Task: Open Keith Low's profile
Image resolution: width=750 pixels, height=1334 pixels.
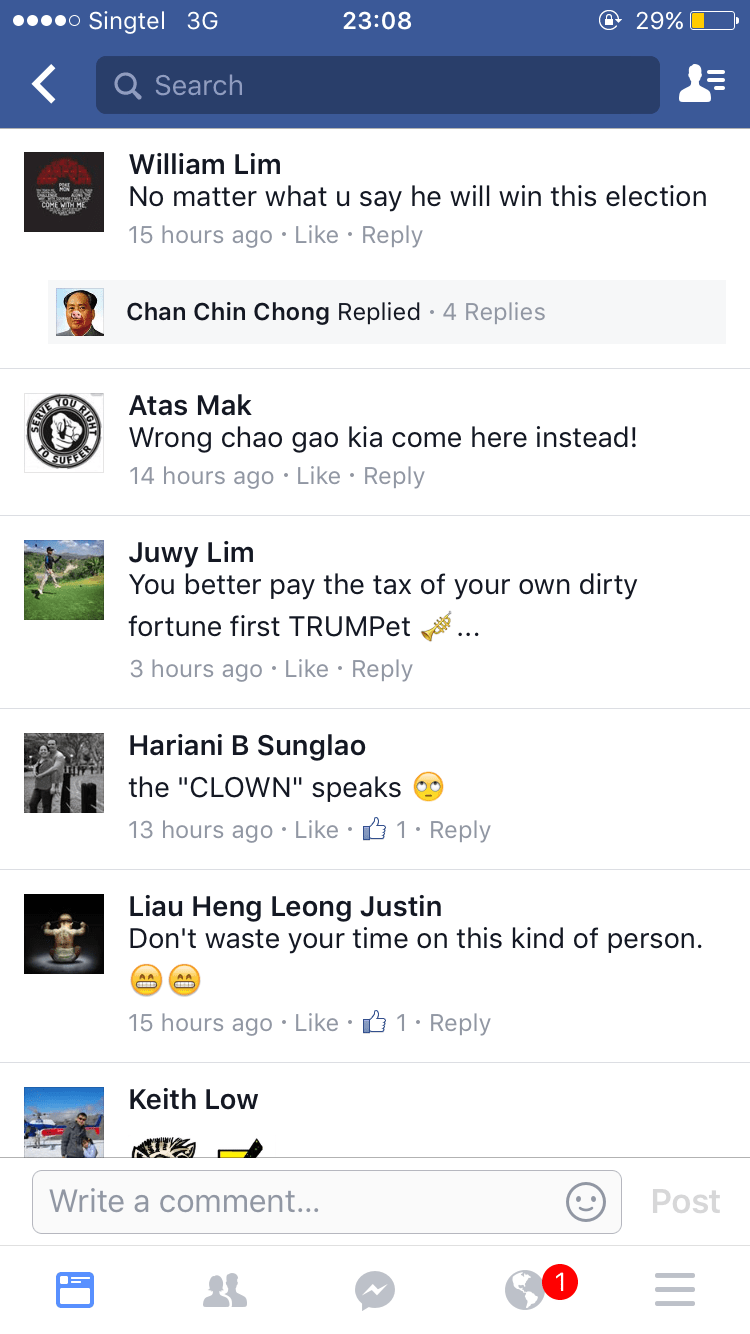Action: [193, 1099]
